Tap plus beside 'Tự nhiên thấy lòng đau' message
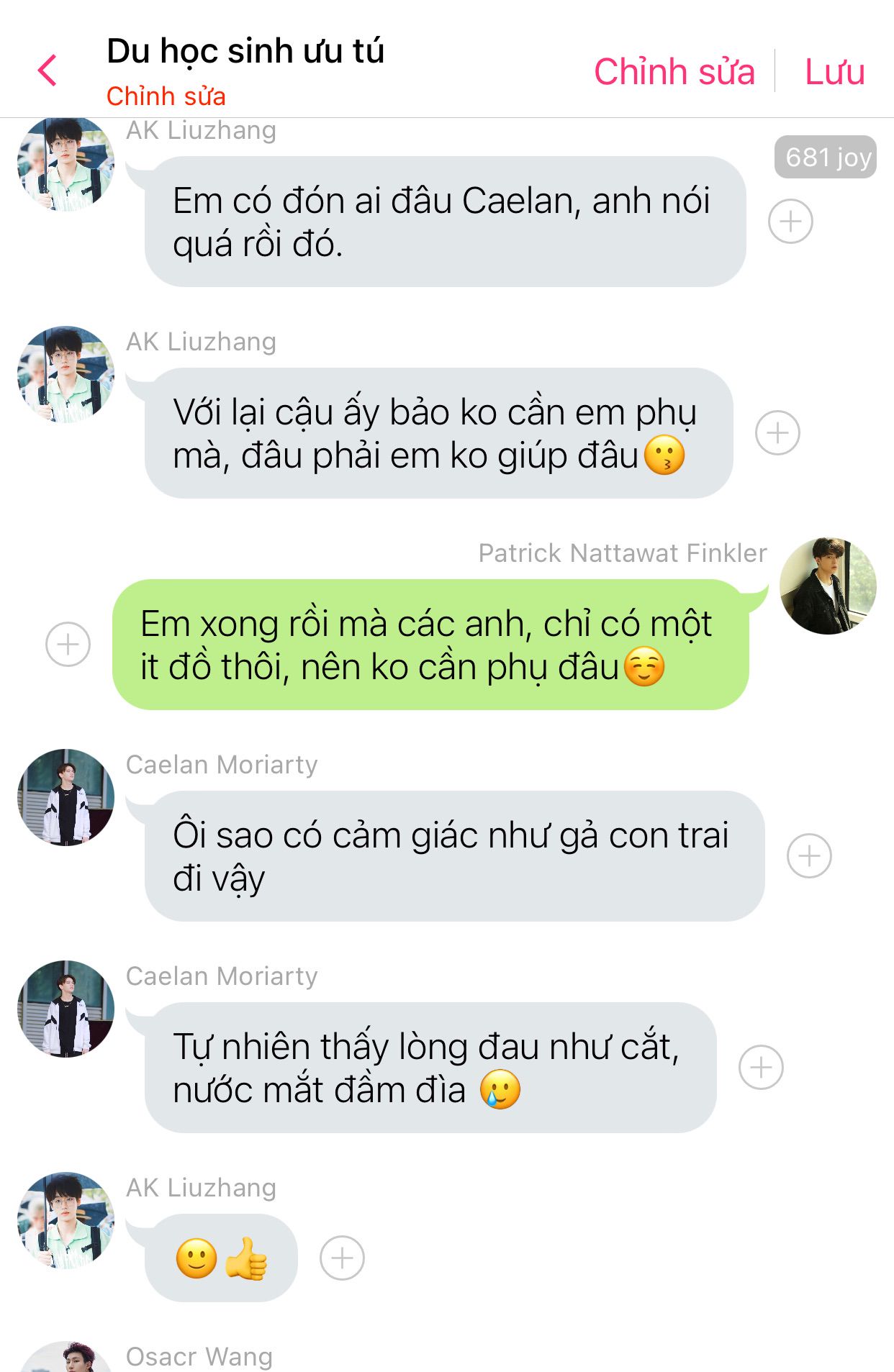The image size is (894, 1372). (x=761, y=1067)
